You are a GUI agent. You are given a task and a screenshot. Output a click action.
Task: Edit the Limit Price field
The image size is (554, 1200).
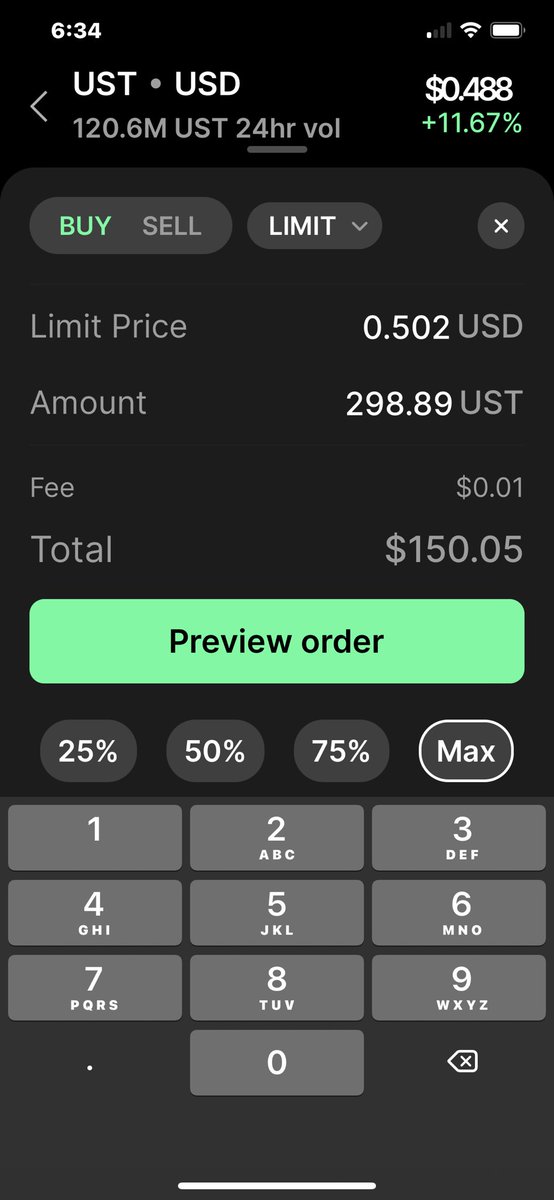click(x=277, y=326)
